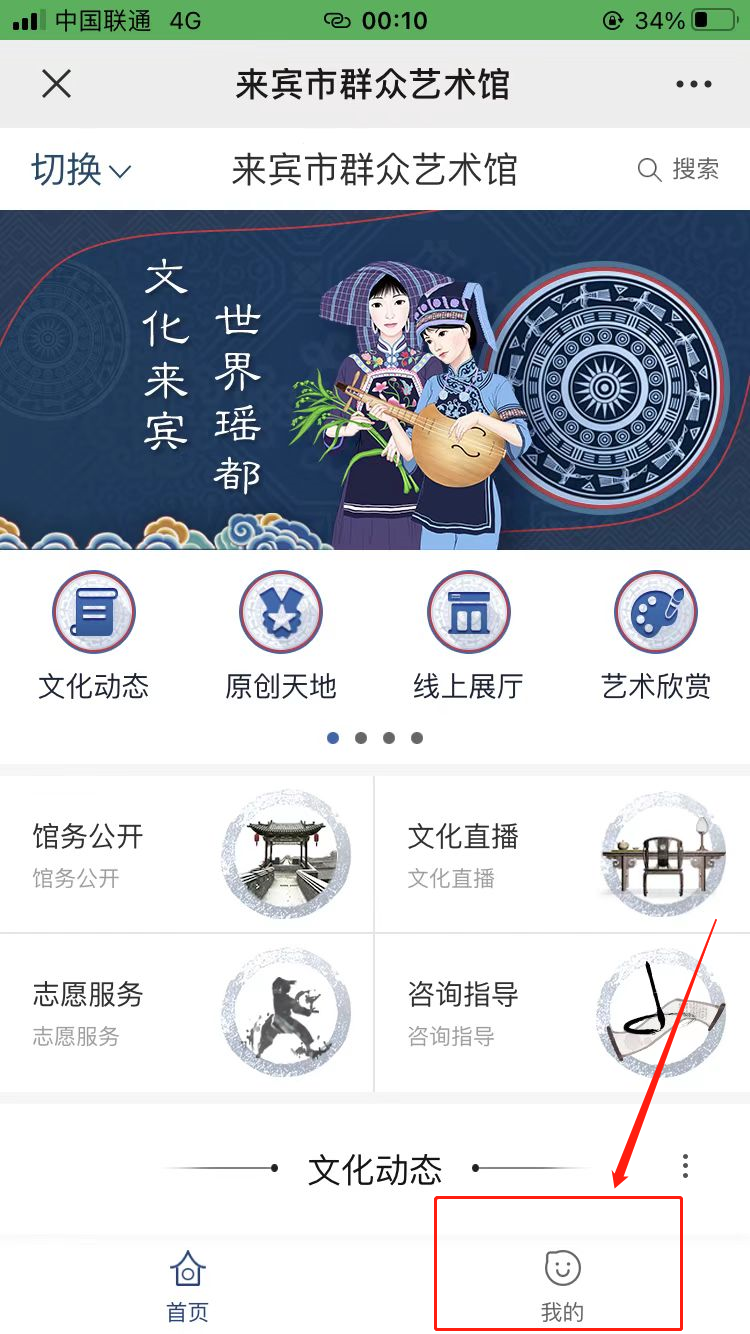Open the 馆务公开 card

pos(187,854)
